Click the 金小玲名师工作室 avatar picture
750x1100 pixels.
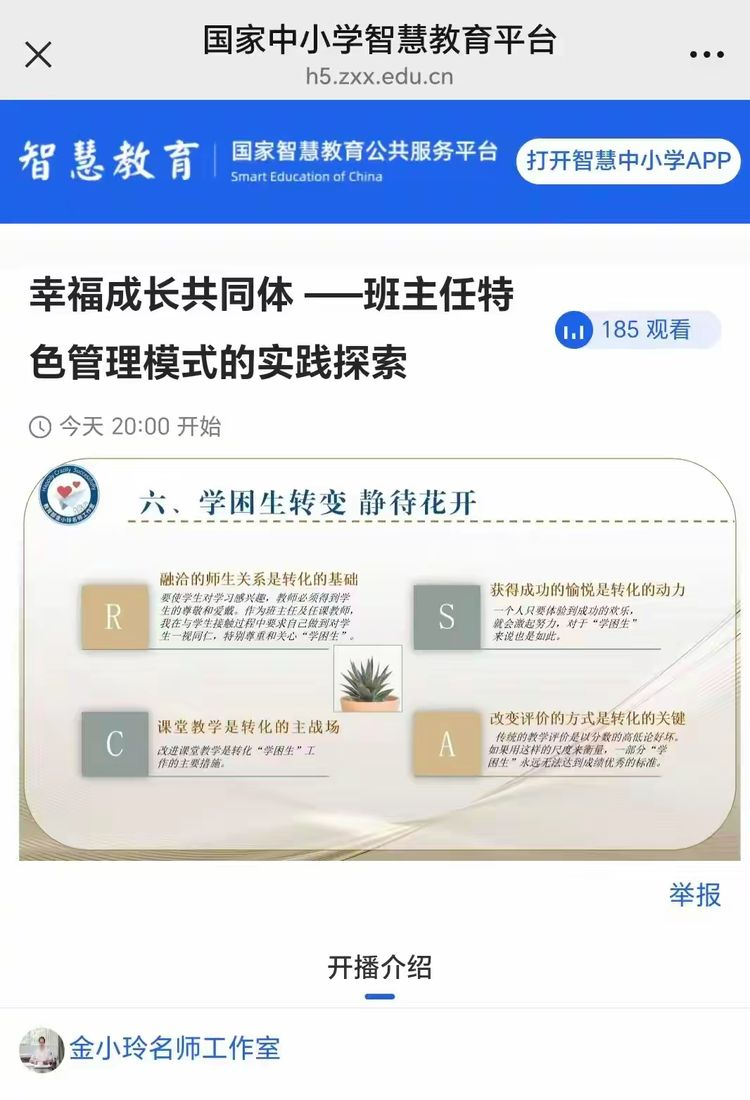coord(40,1049)
